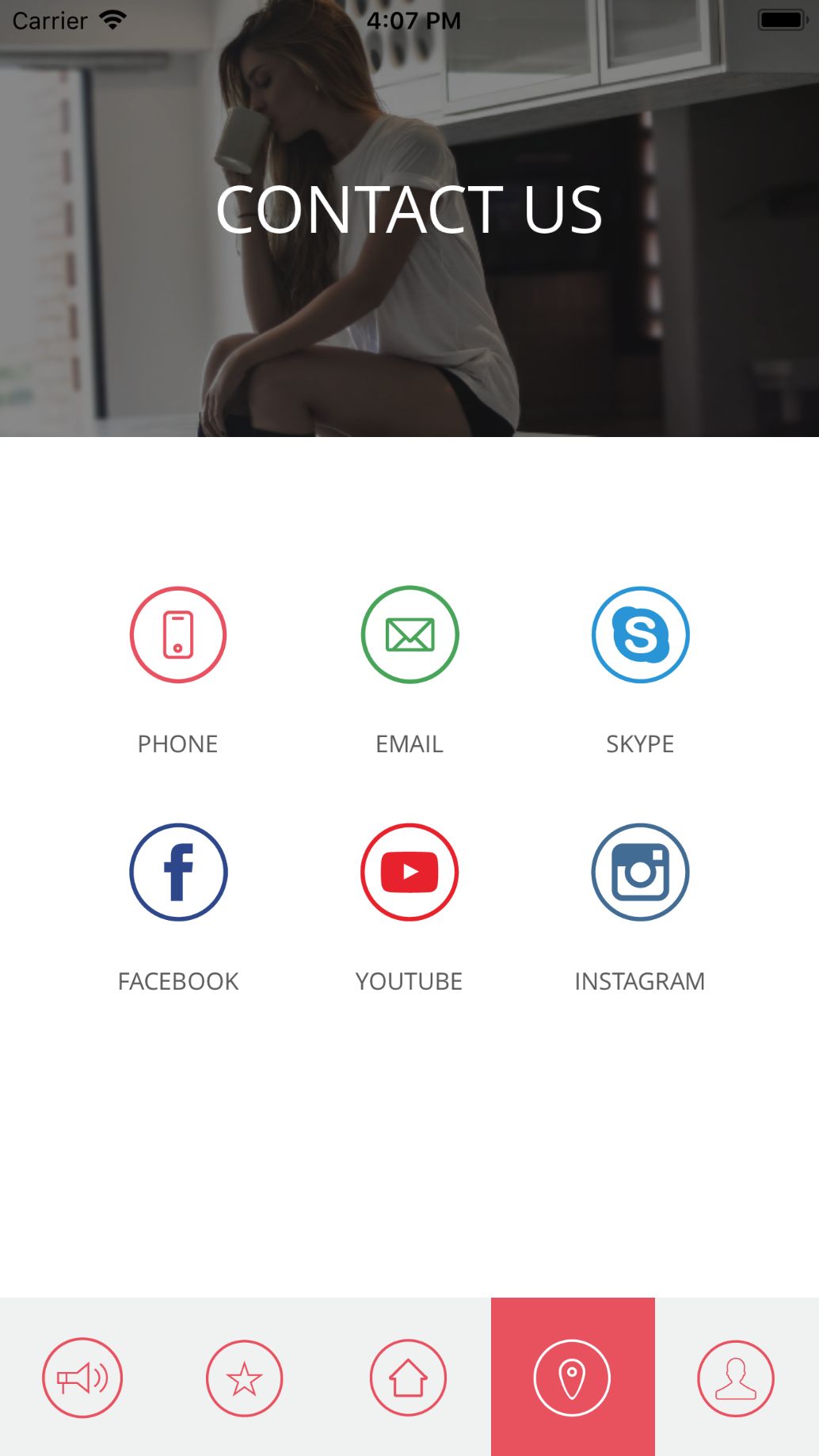
Task: Switch to the megaphone announcements tab
Action: [x=82, y=1378]
